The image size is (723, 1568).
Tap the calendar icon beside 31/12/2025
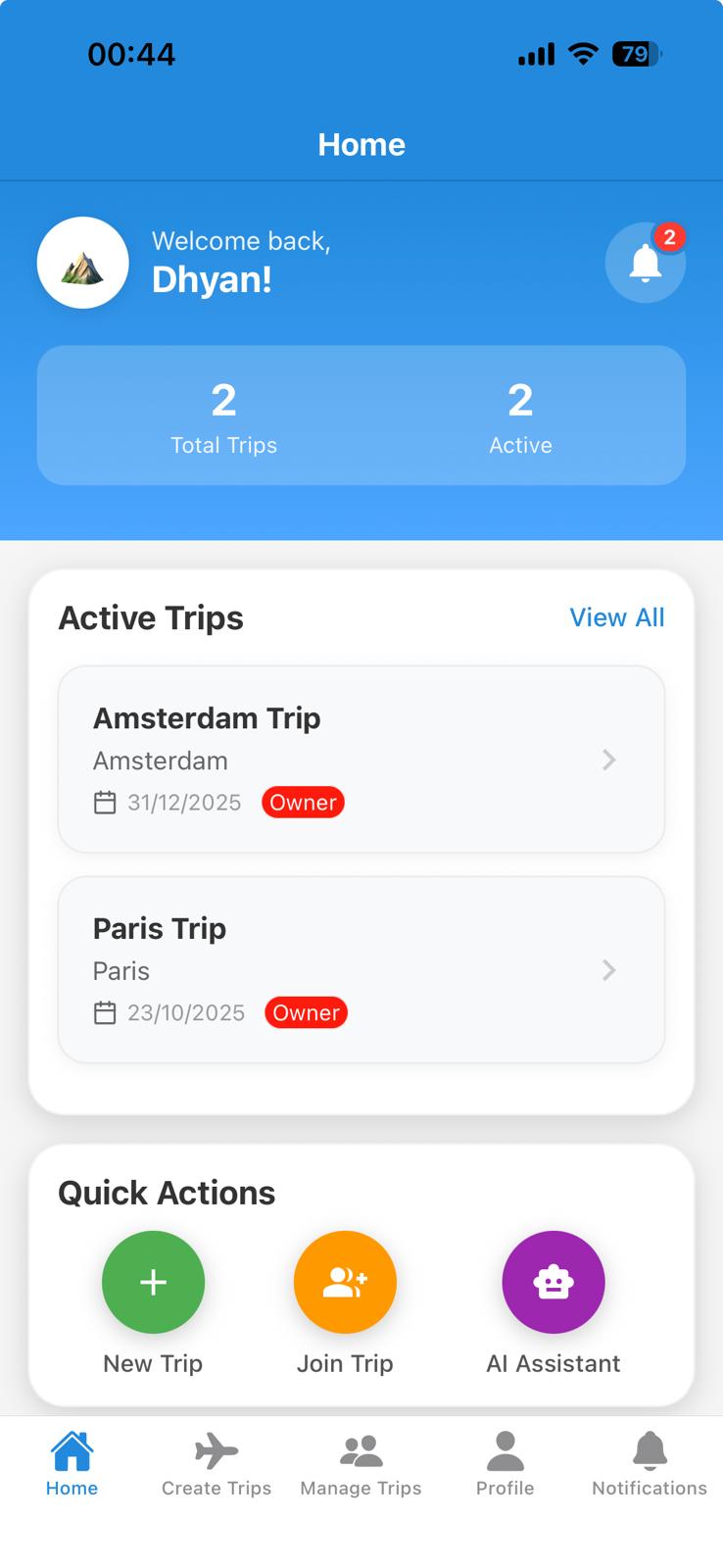[106, 803]
